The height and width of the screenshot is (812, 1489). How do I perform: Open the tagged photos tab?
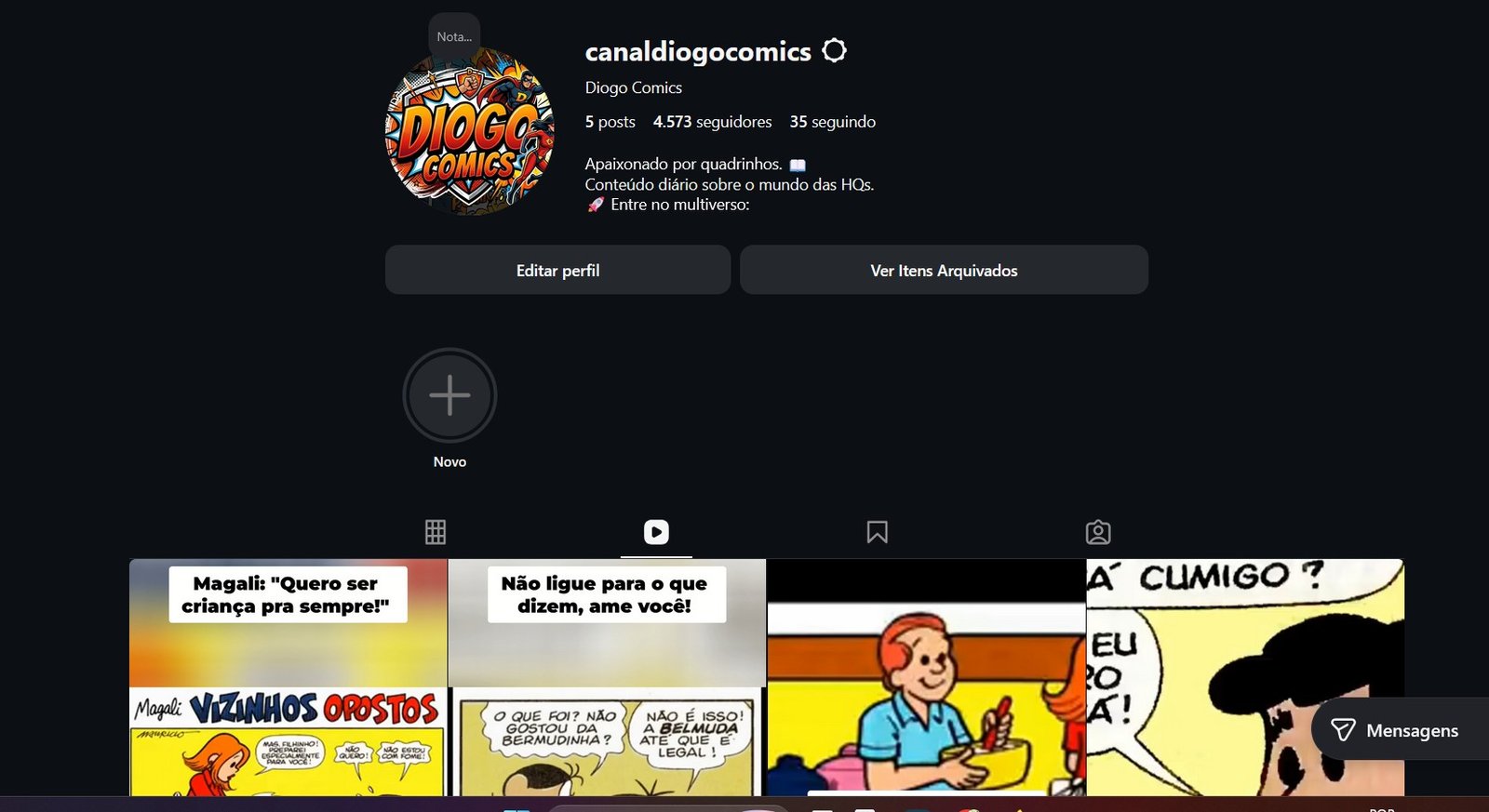coord(1098,532)
